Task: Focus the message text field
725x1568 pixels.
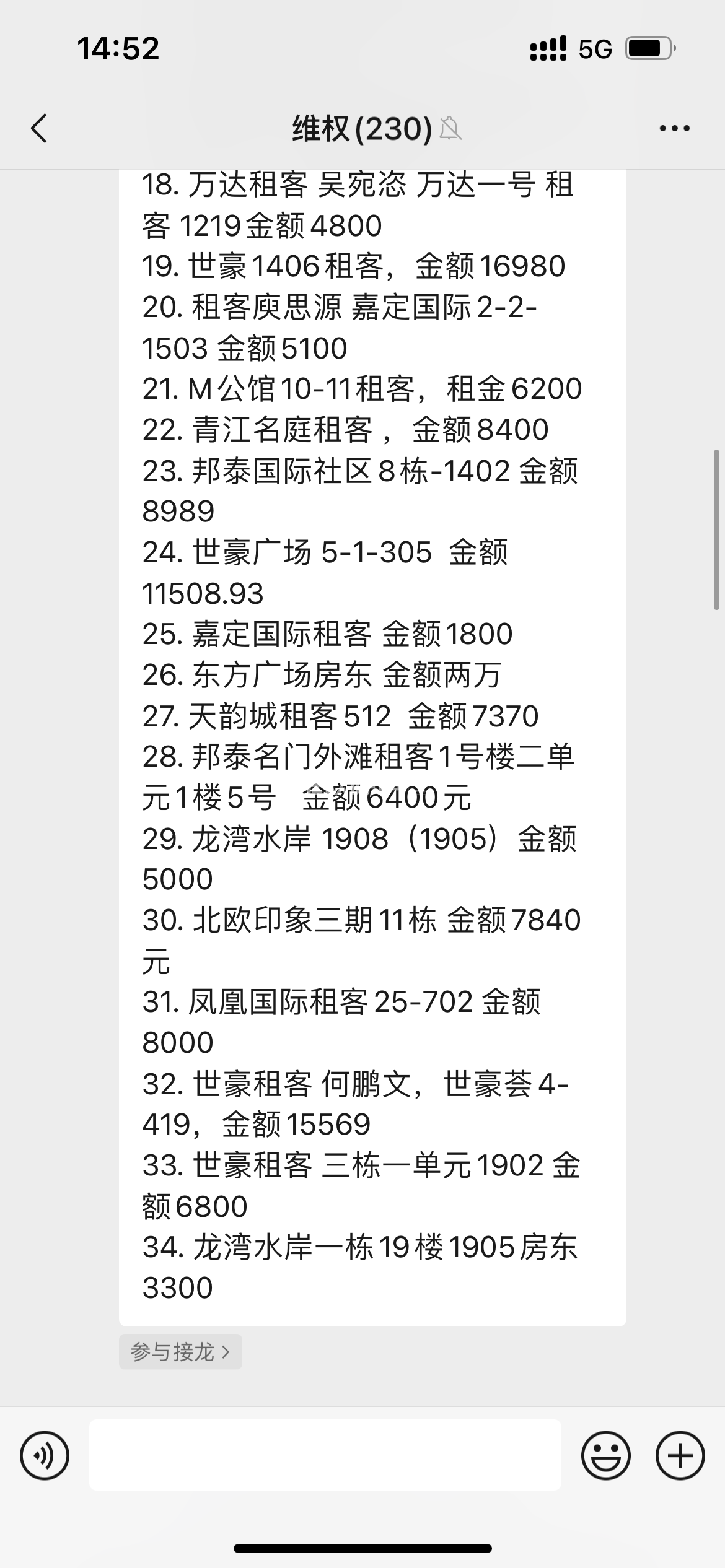Action: tap(325, 1455)
